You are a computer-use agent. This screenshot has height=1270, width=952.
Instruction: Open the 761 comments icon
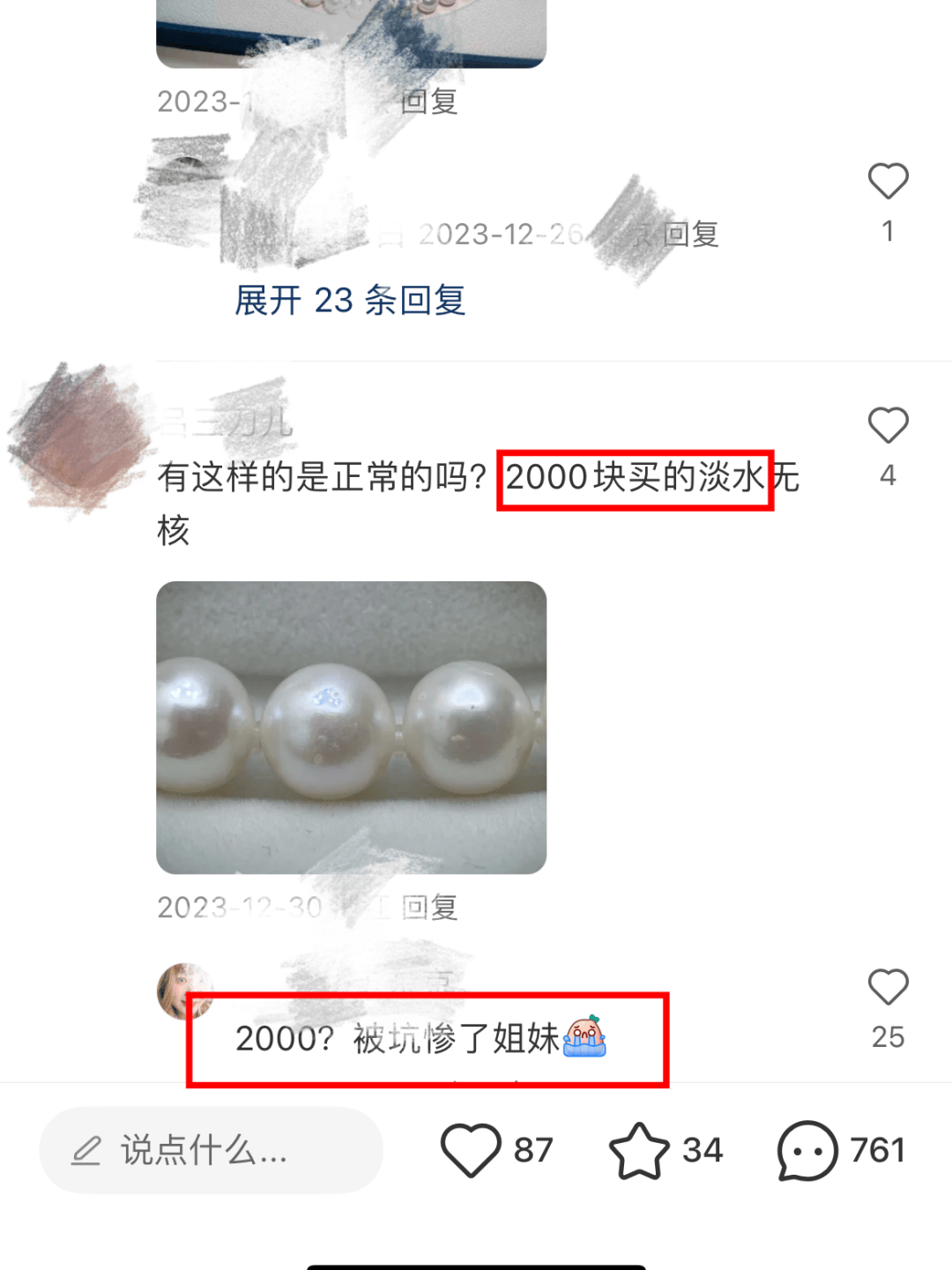807,1150
